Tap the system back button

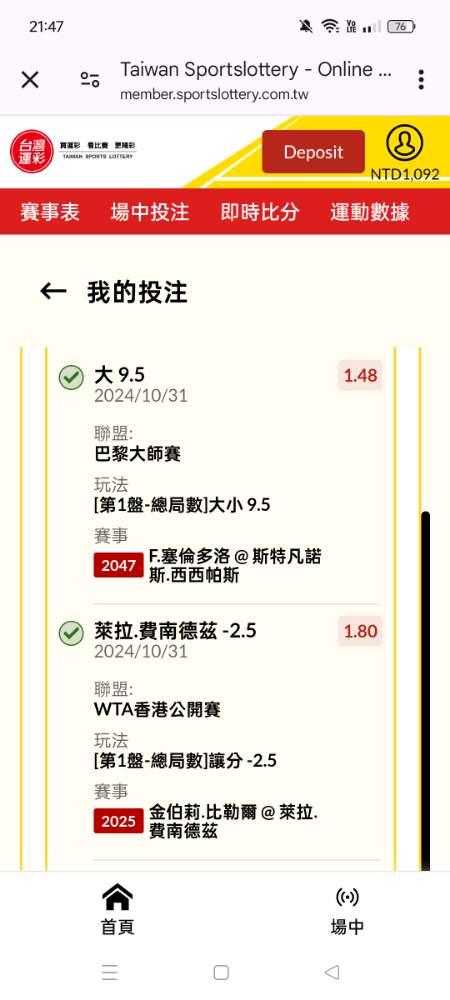tap(331, 972)
